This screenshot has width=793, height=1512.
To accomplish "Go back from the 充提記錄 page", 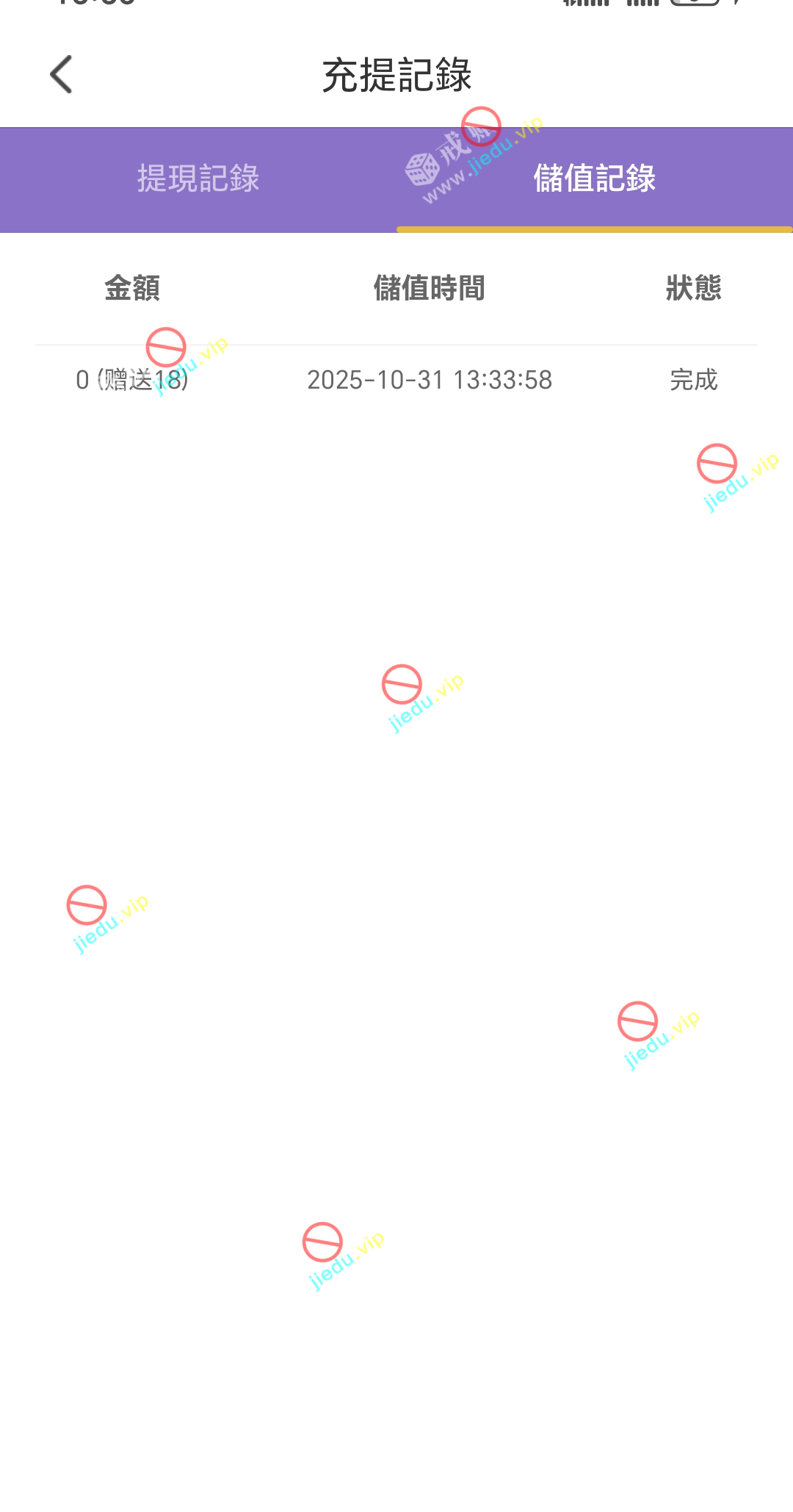I will (x=61, y=74).
